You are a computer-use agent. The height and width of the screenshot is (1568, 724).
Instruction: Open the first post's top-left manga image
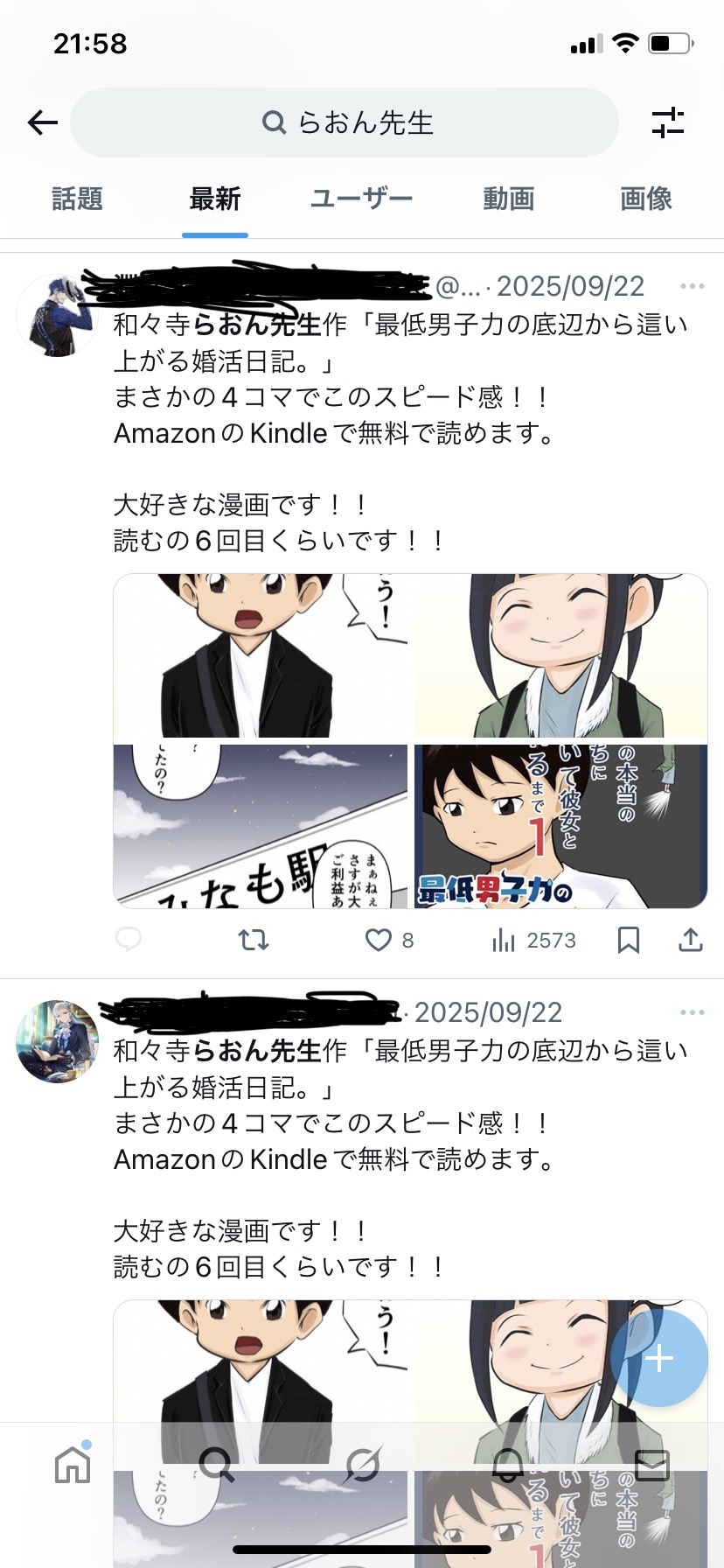261,656
